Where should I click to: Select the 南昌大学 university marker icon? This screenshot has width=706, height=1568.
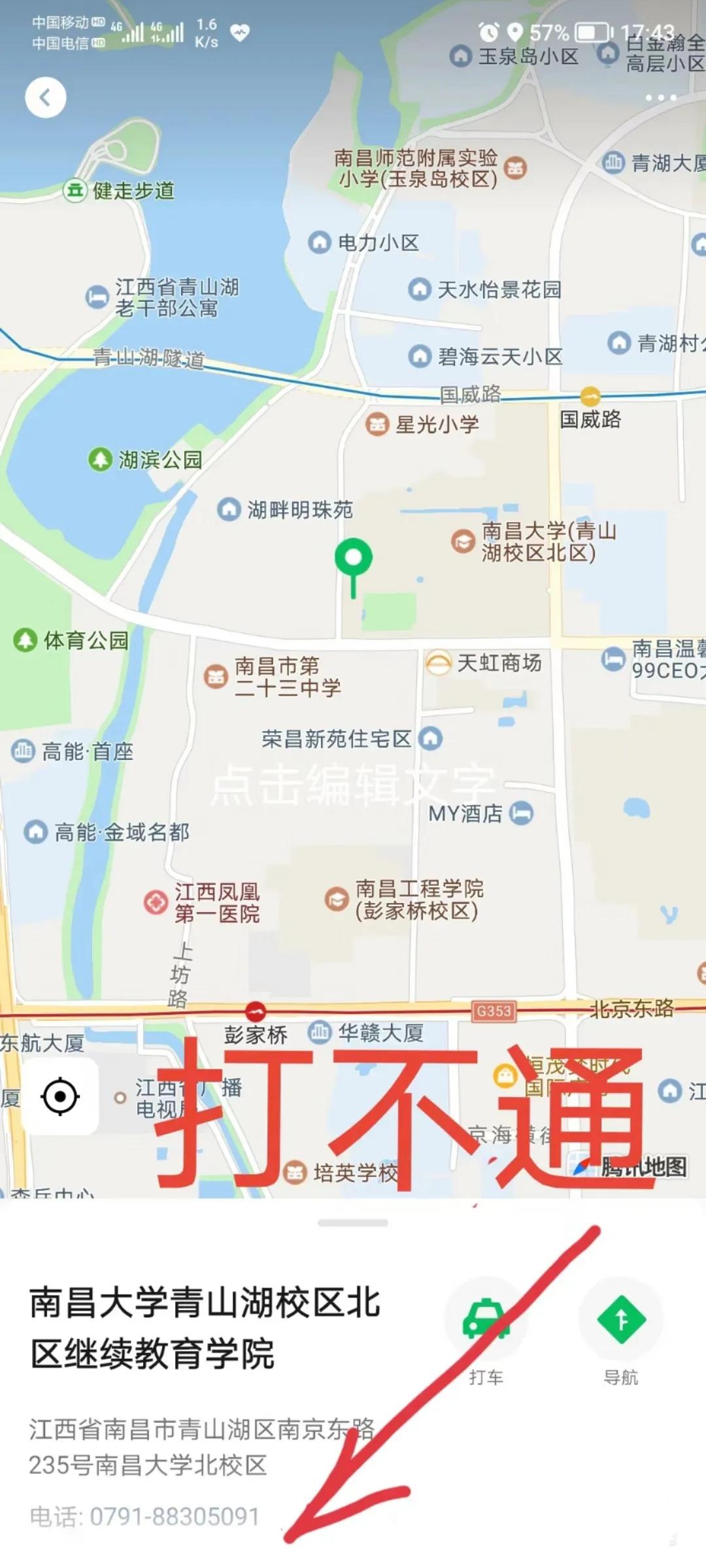tap(464, 540)
